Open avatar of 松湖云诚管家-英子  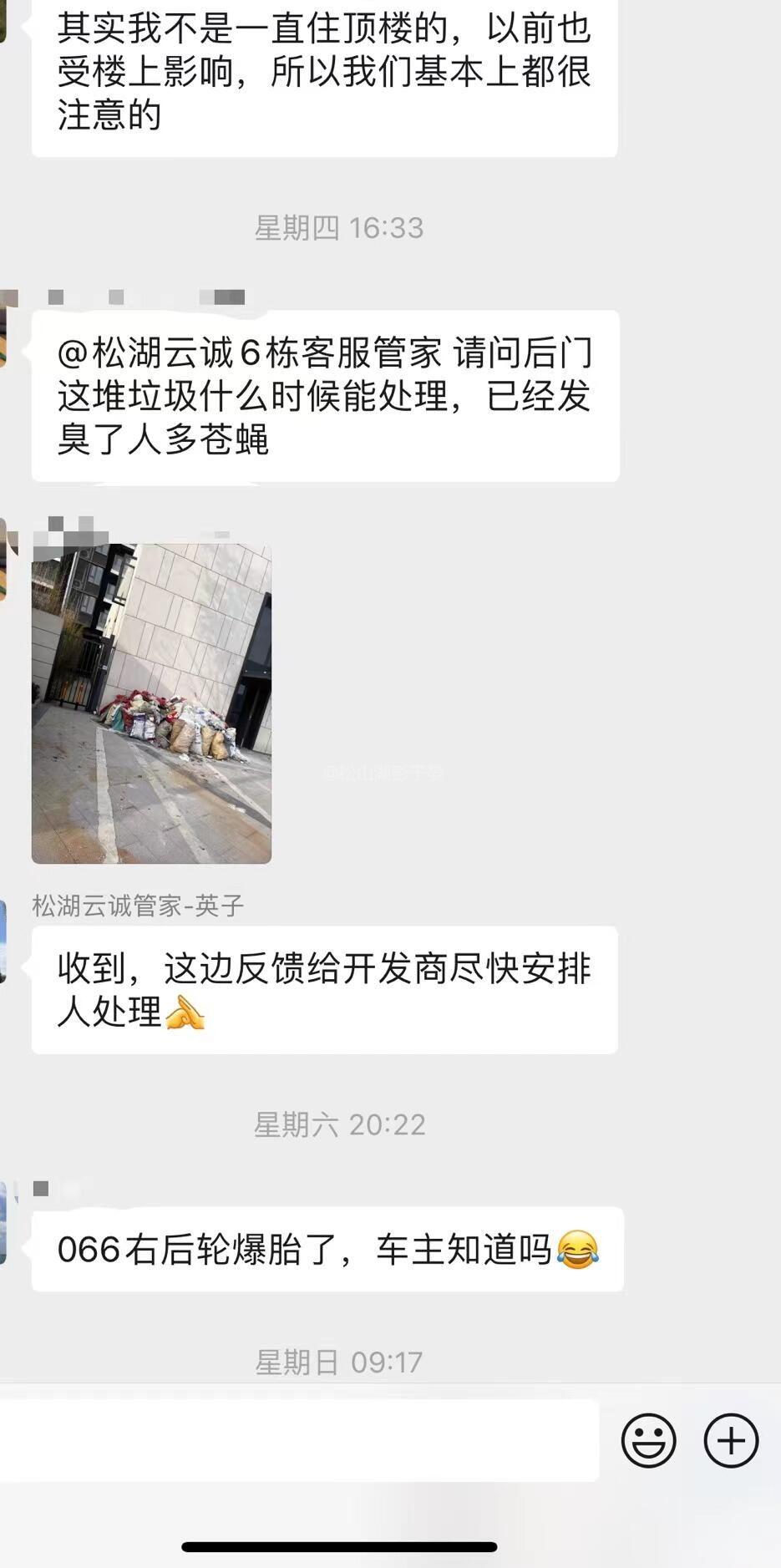pos(3,941)
